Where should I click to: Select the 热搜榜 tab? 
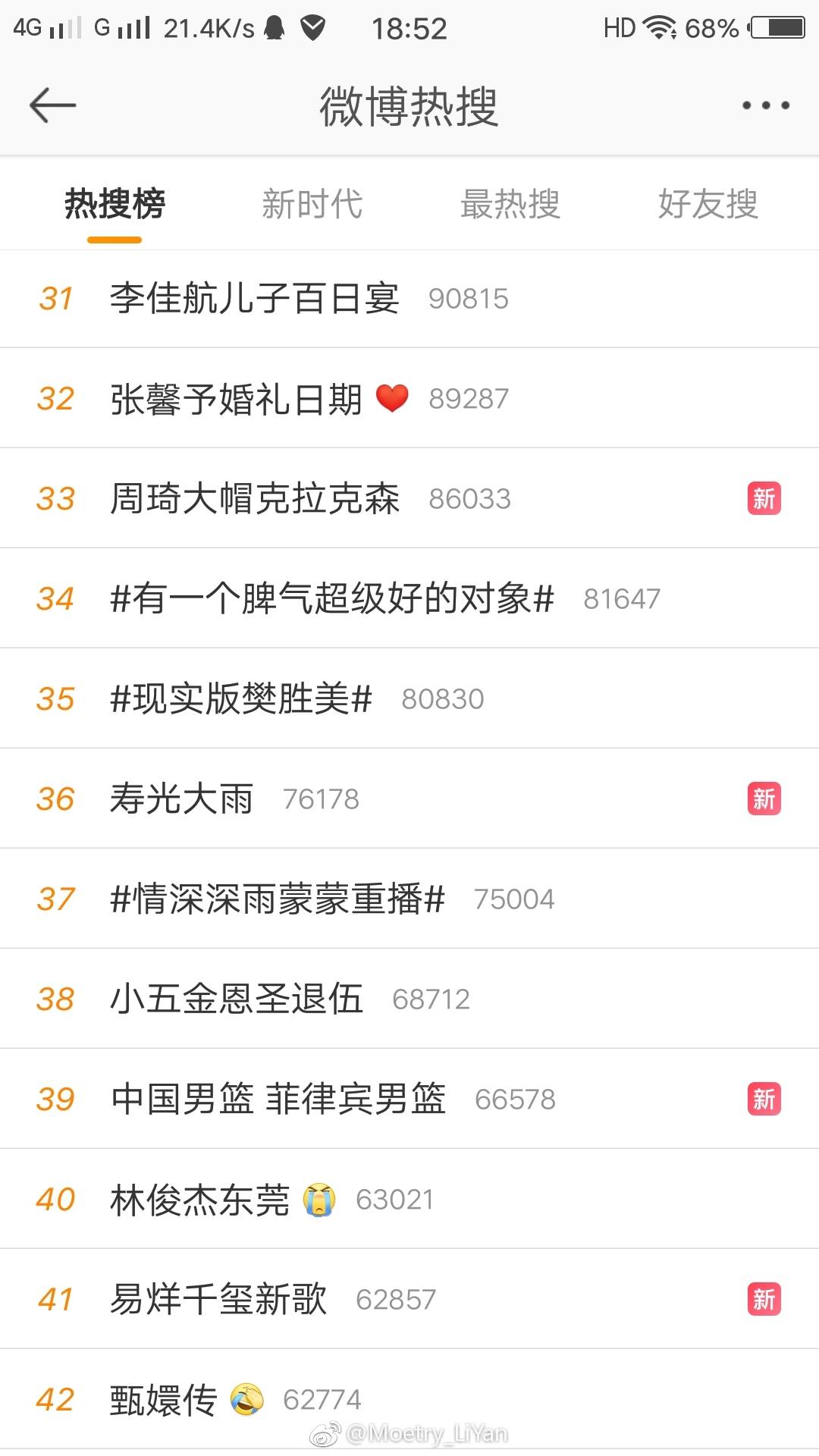click(x=115, y=203)
